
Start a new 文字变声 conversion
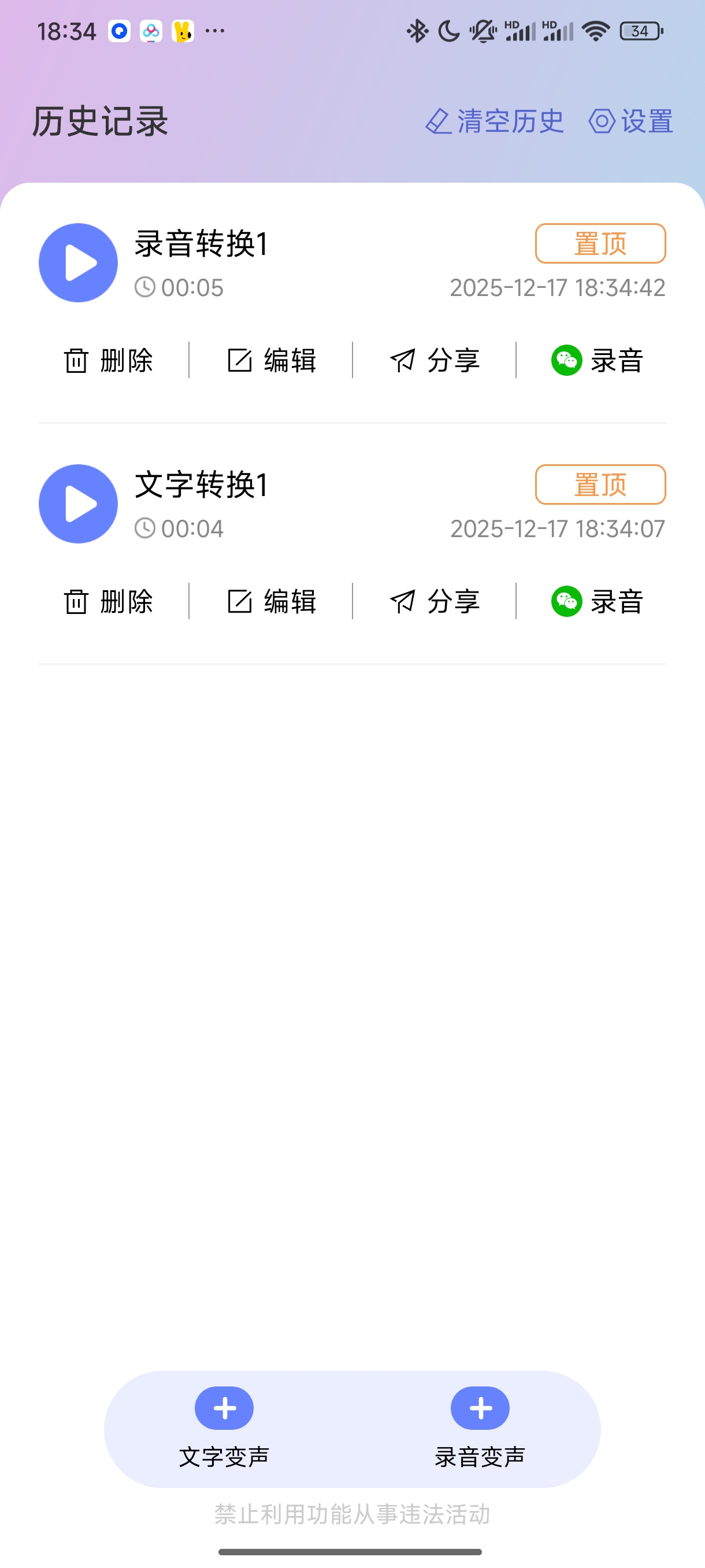click(x=225, y=1456)
